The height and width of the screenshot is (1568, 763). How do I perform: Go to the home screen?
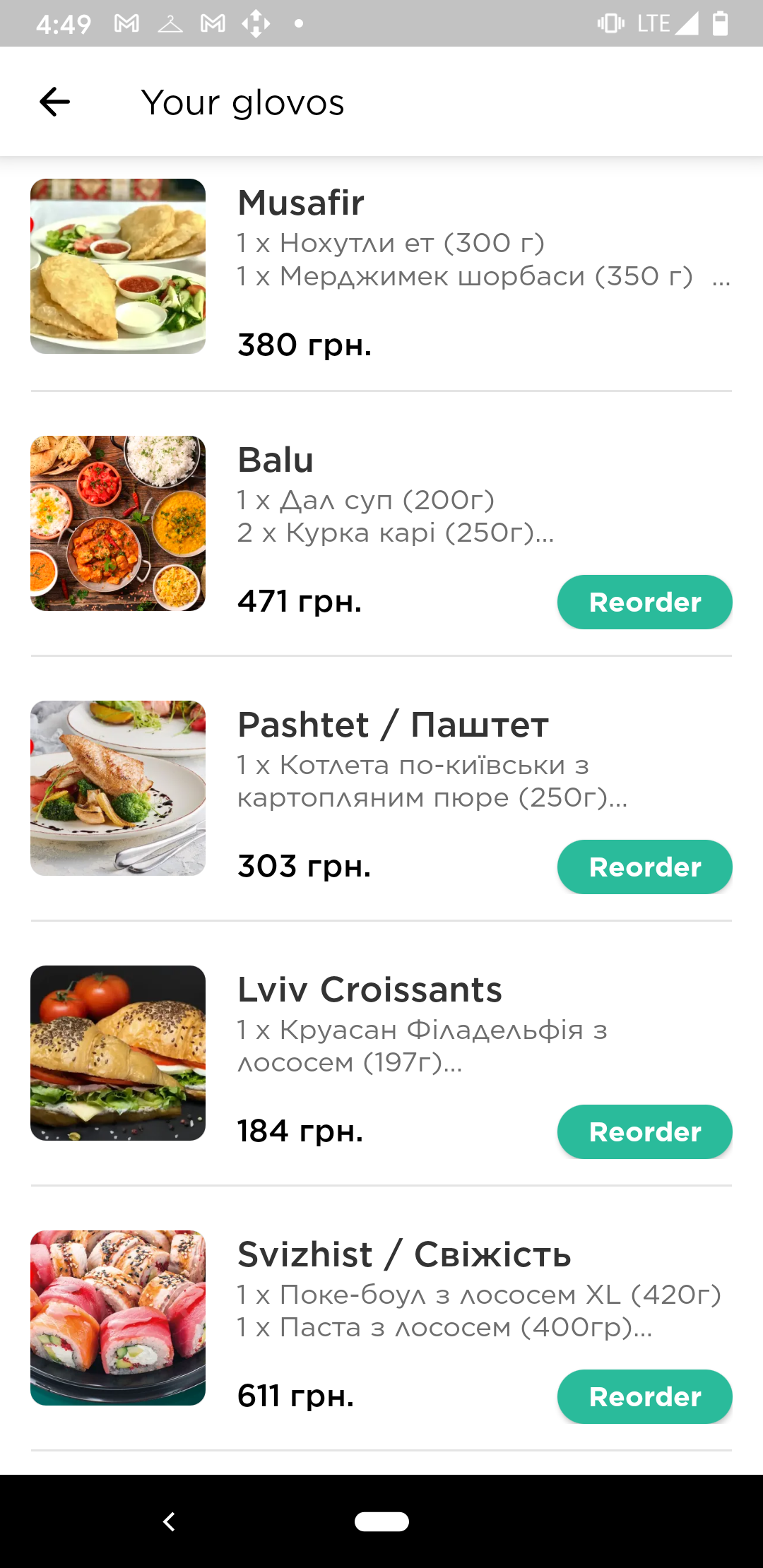pyautogui.click(x=381, y=1521)
